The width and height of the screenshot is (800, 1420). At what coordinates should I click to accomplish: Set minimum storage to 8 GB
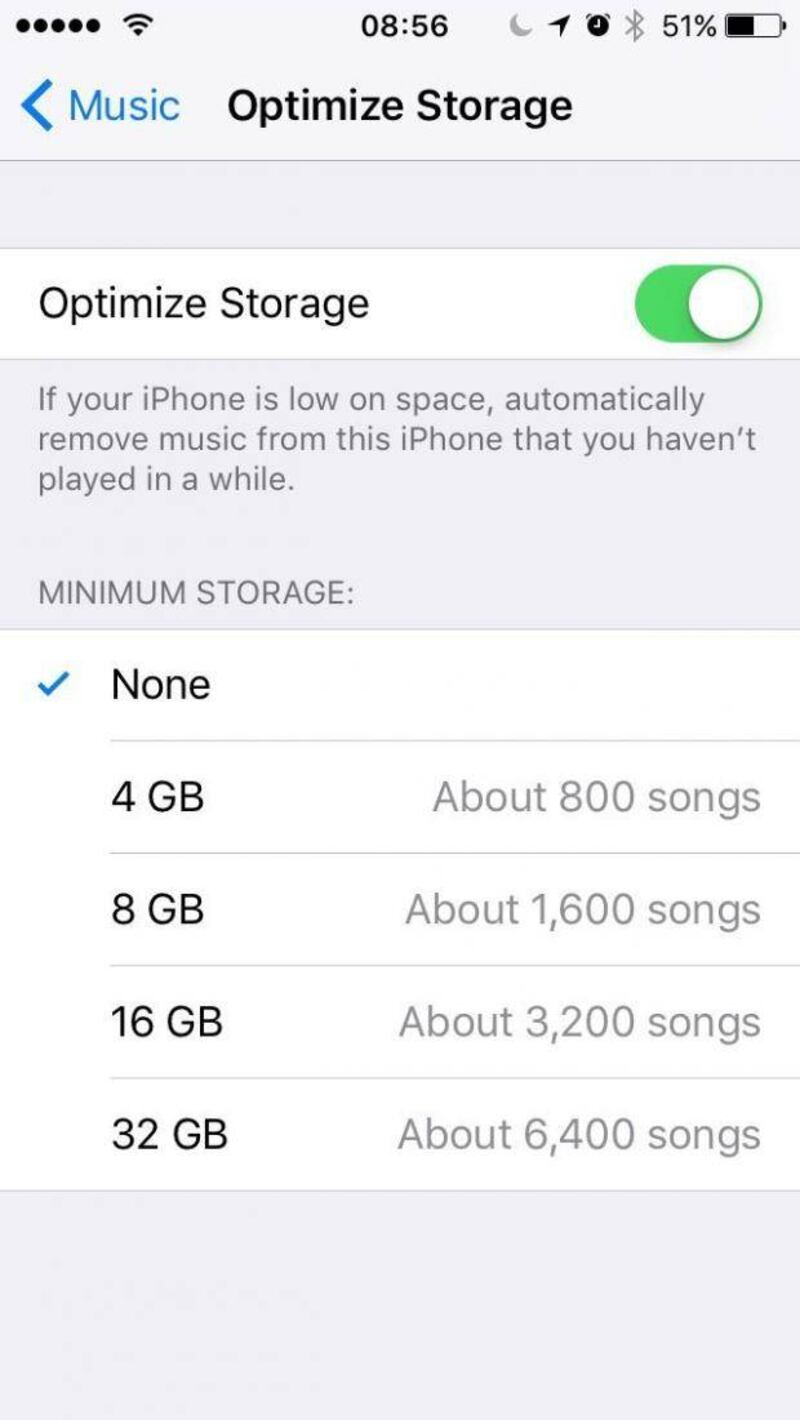[x=400, y=910]
